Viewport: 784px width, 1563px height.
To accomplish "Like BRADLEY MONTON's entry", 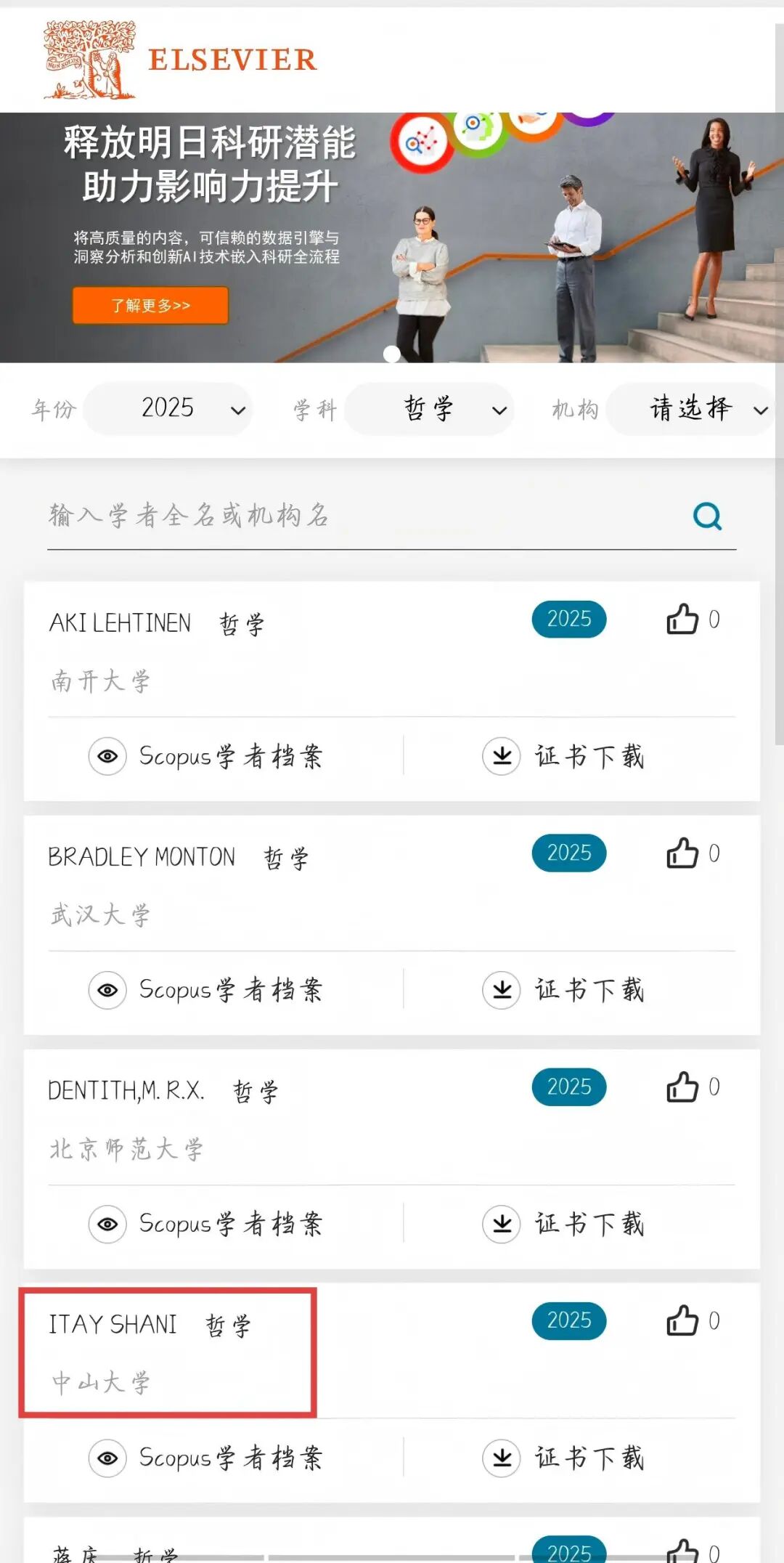I will coord(682,853).
